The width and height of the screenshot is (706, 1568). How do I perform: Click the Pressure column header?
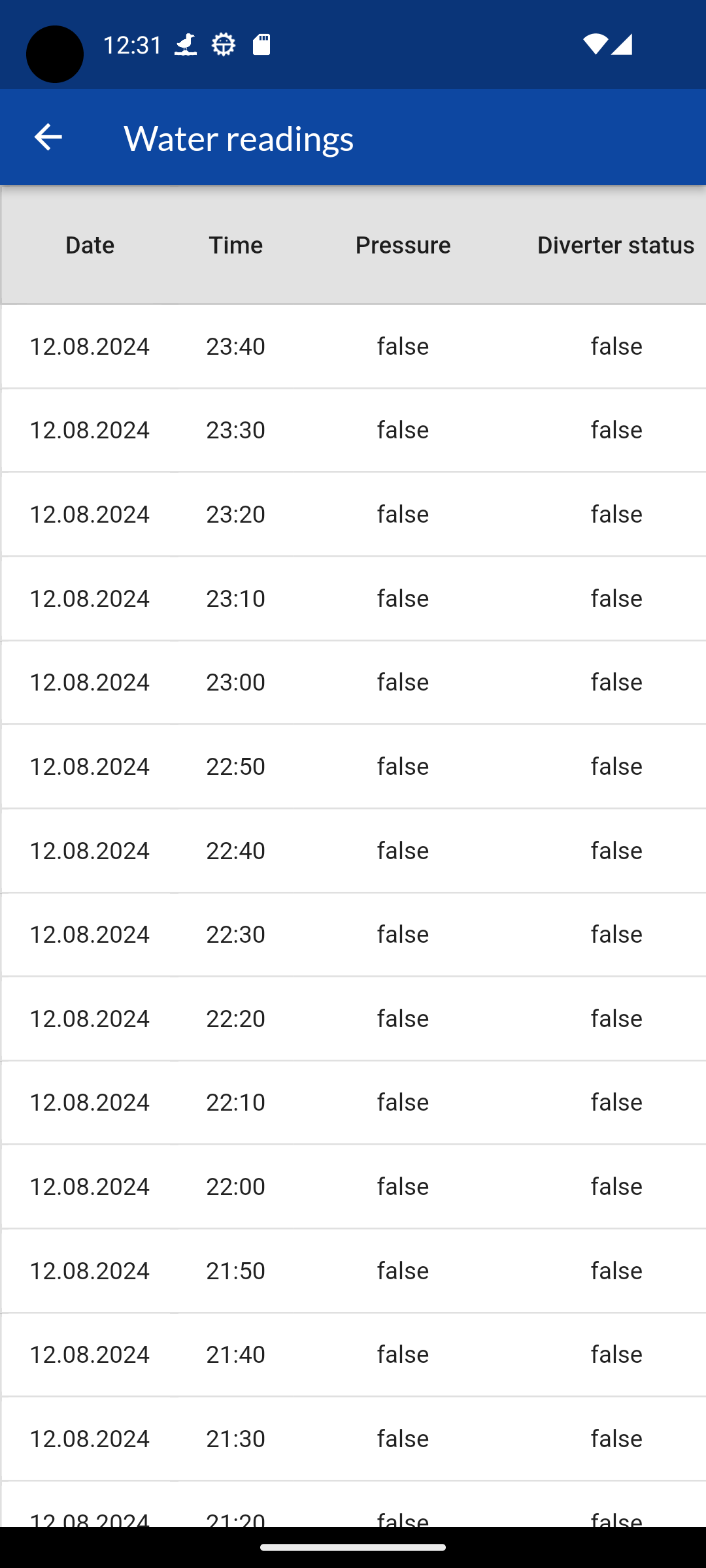point(403,245)
